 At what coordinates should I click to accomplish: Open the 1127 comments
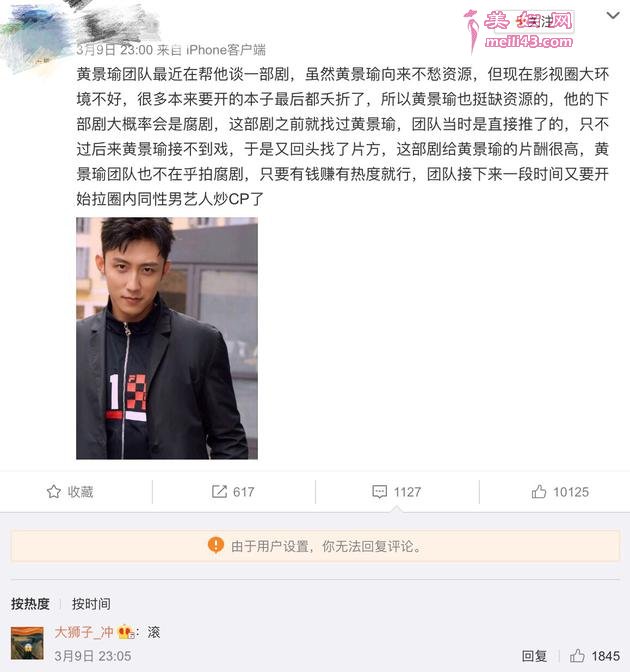pyautogui.click(x=397, y=492)
